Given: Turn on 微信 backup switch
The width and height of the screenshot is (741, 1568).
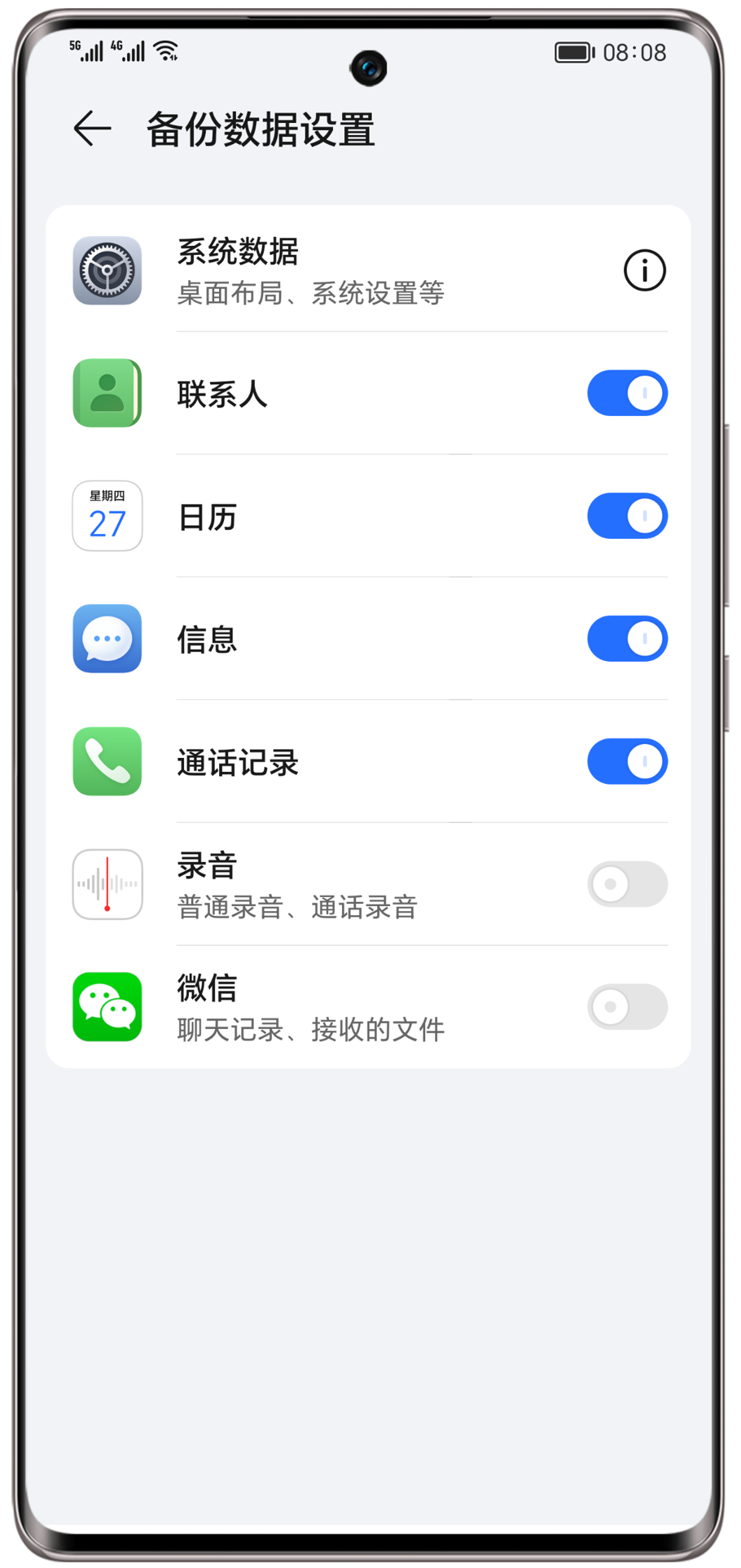Looking at the screenshot, I should (x=627, y=1007).
